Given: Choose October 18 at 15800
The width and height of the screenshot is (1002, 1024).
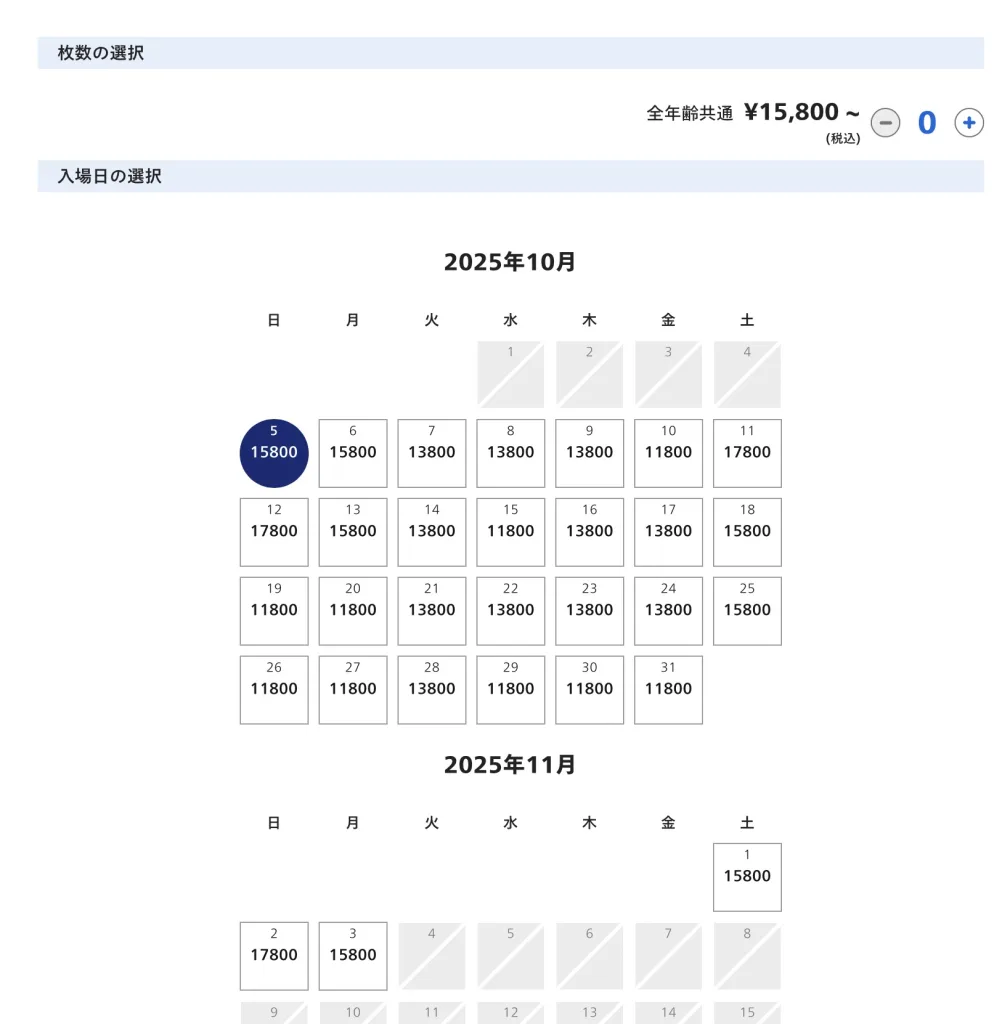Looking at the screenshot, I should point(747,532).
